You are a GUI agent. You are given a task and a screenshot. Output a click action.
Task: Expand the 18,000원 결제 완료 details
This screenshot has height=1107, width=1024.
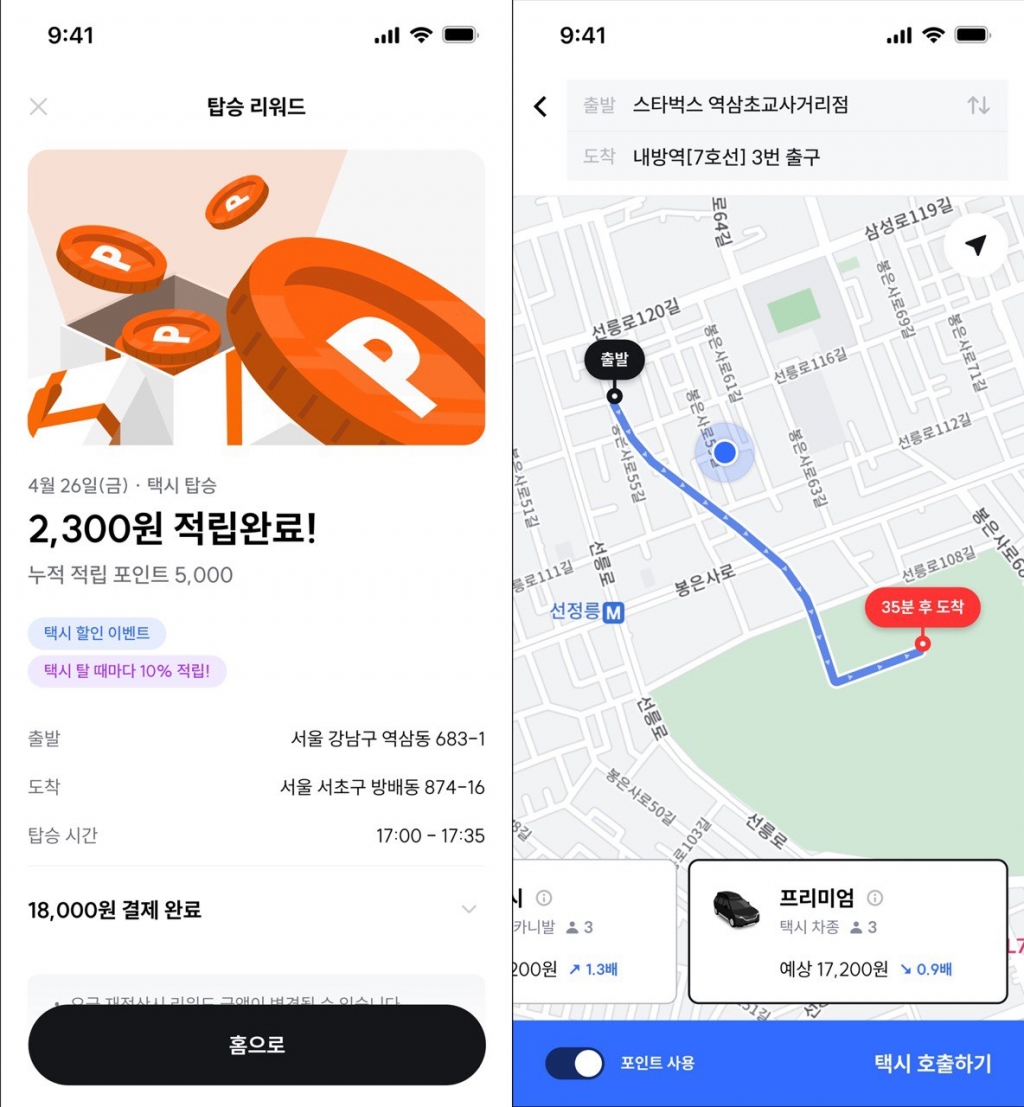pyautogui.click(x=469, y=909)
